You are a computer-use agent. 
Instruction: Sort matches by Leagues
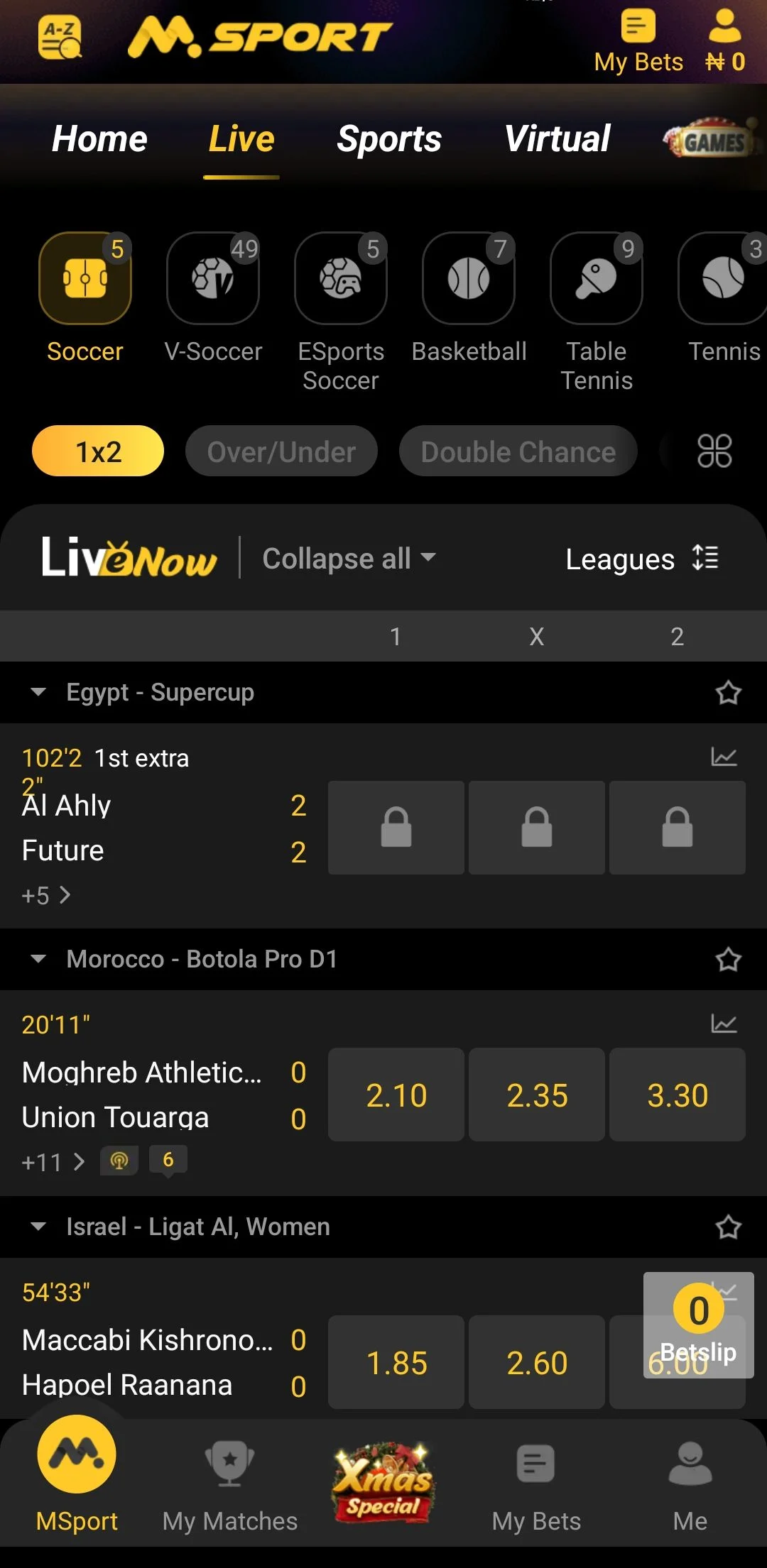pyautogui.click(x=642, y=559)
